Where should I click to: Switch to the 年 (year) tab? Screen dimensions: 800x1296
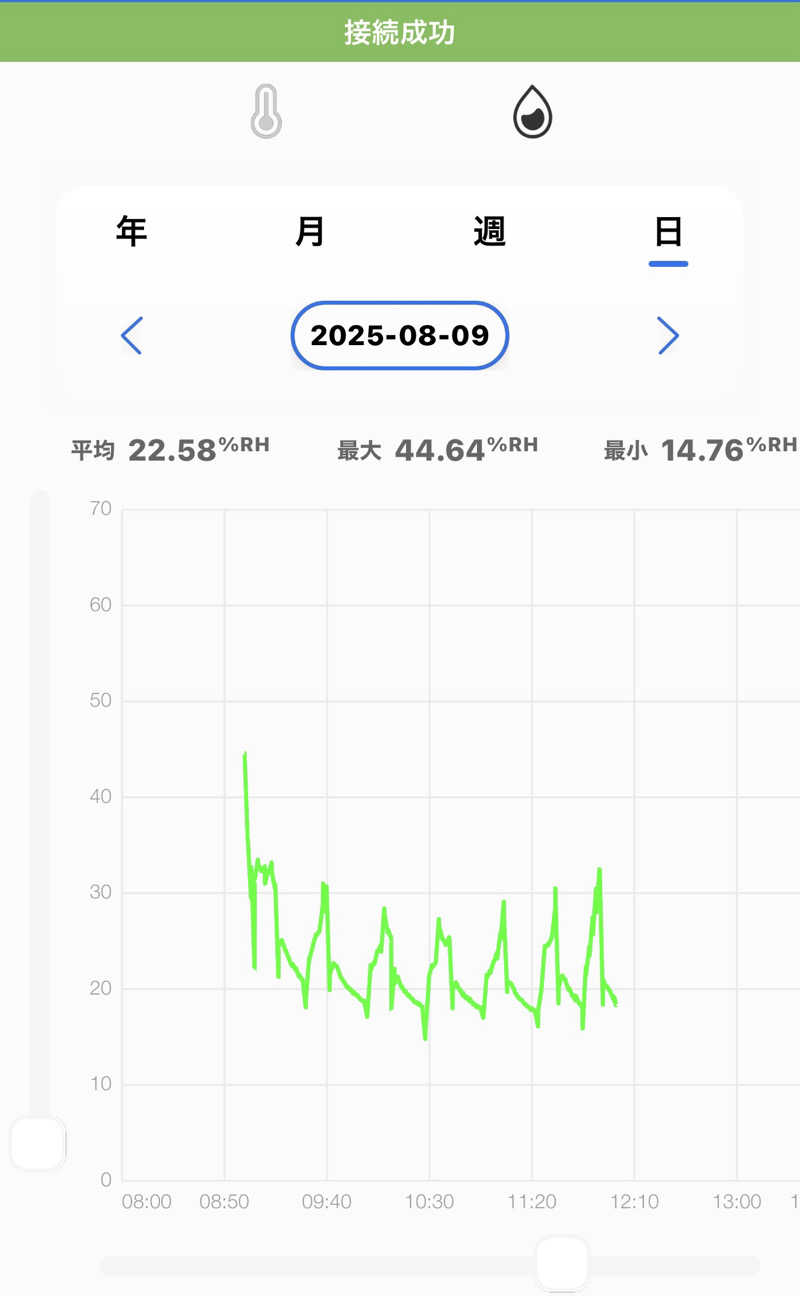(x=131, y=232)
